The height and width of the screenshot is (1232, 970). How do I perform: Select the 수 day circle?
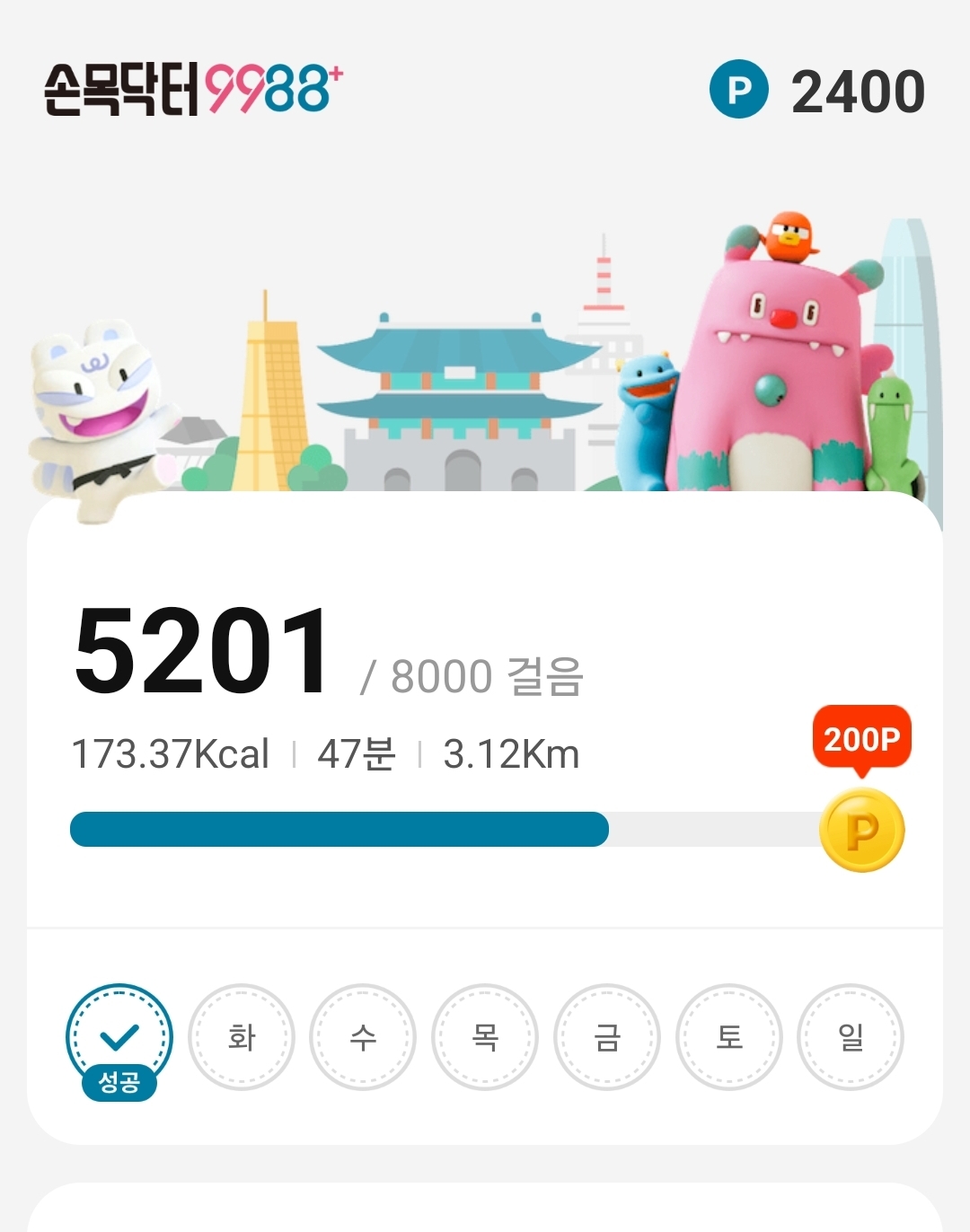363,1037
